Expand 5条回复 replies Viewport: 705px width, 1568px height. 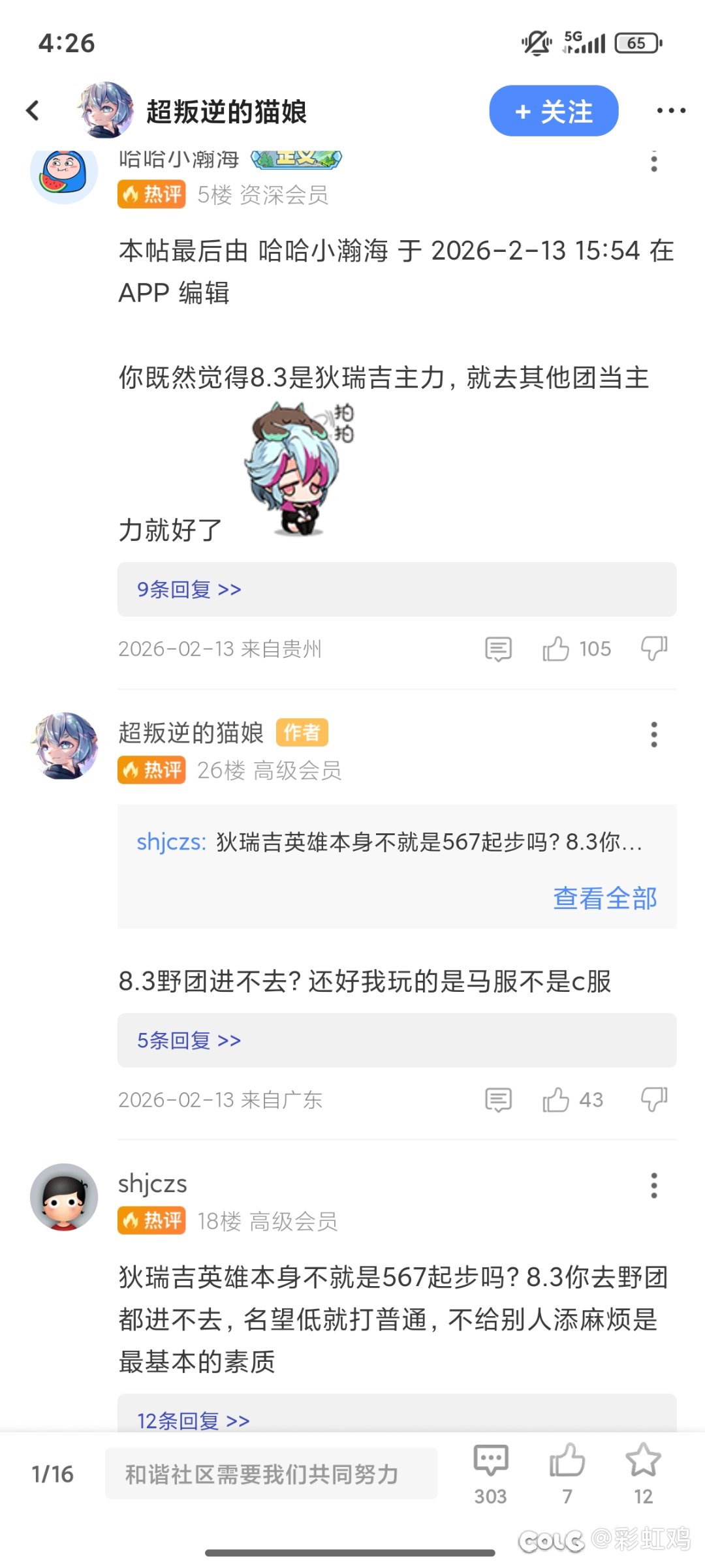pos(189,1040)
